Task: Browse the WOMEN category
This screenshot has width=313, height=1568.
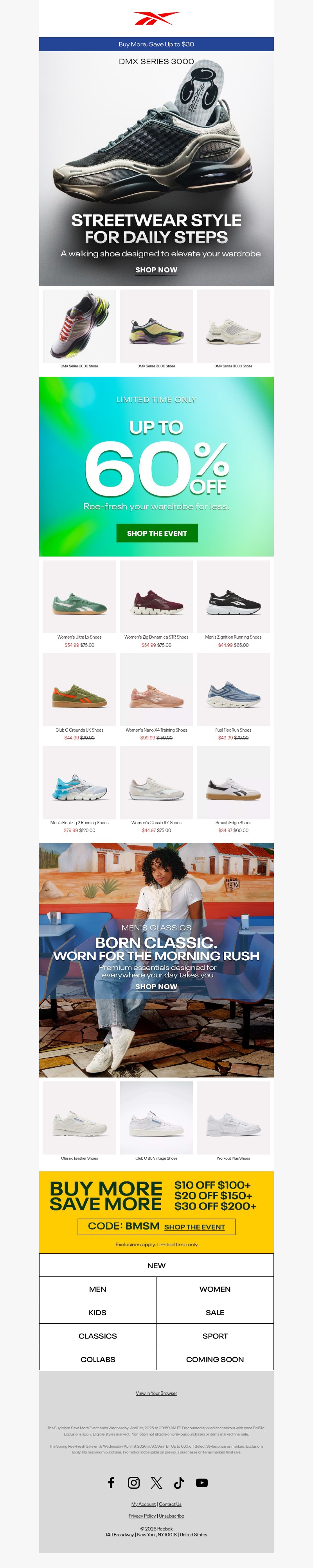Action: tap(214, 1289)
